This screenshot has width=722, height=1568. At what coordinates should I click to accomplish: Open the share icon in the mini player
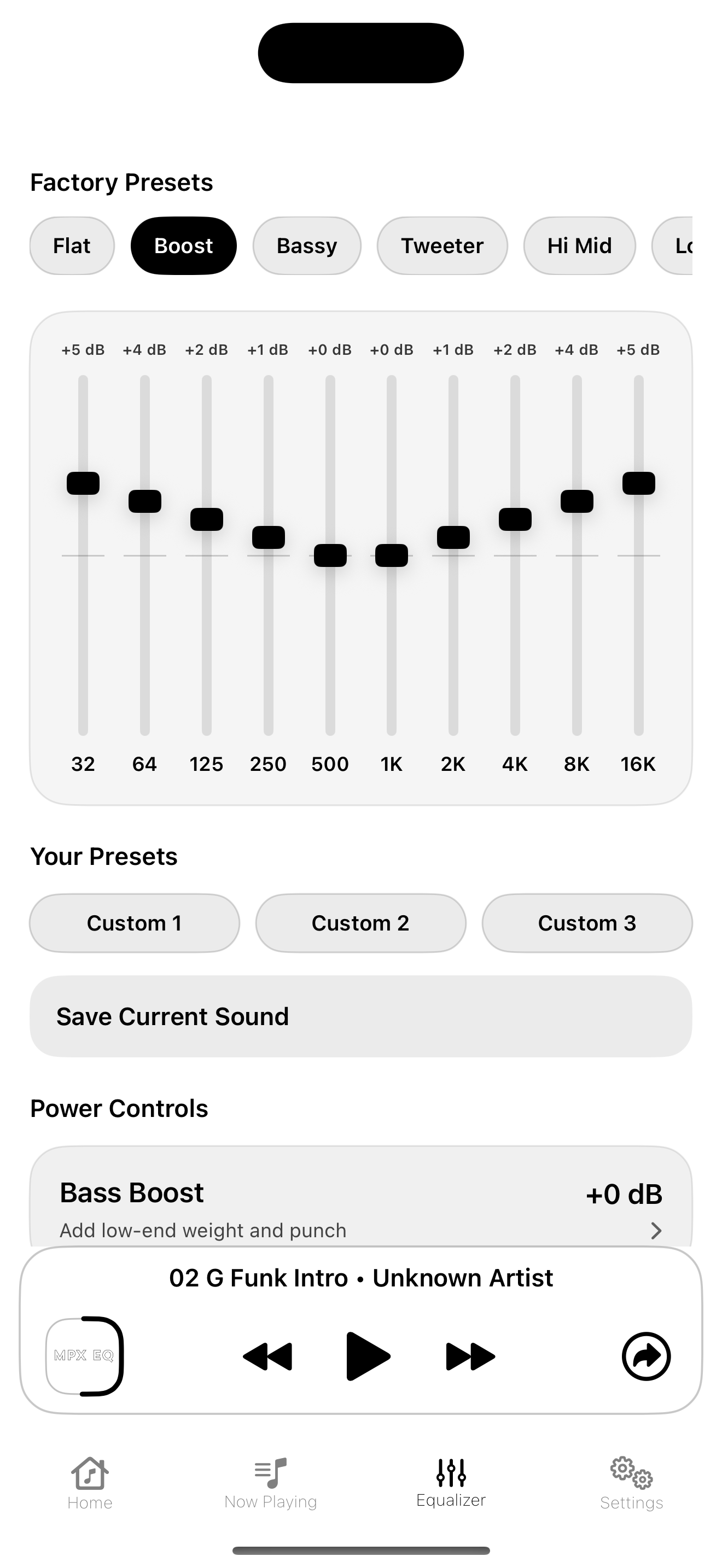pyautogui.click(x=647, y=1355)
